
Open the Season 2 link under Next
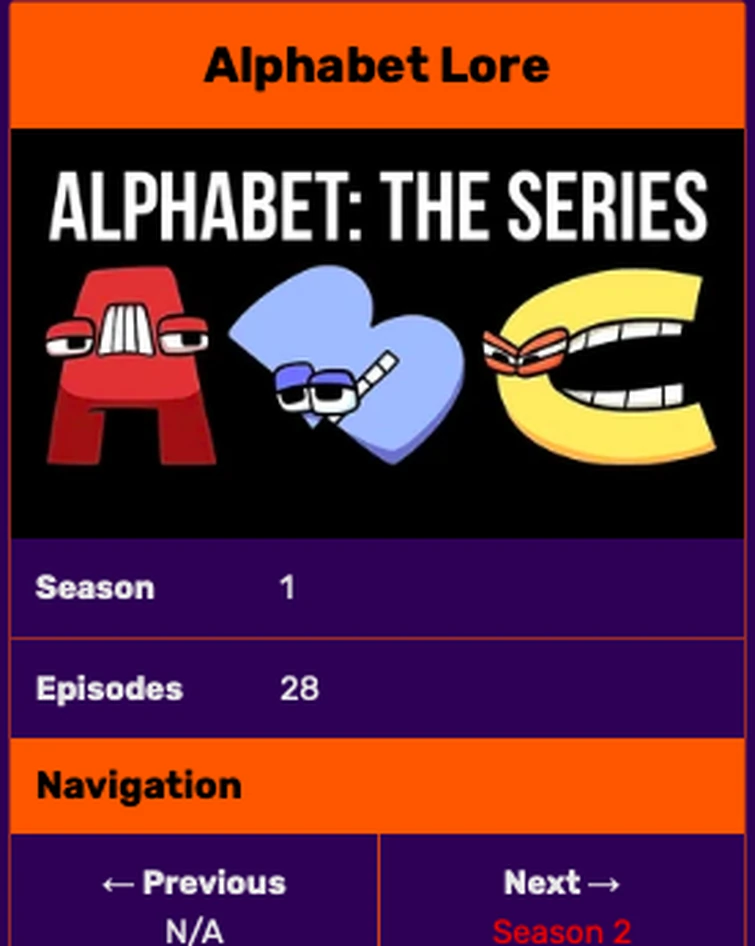561,931
